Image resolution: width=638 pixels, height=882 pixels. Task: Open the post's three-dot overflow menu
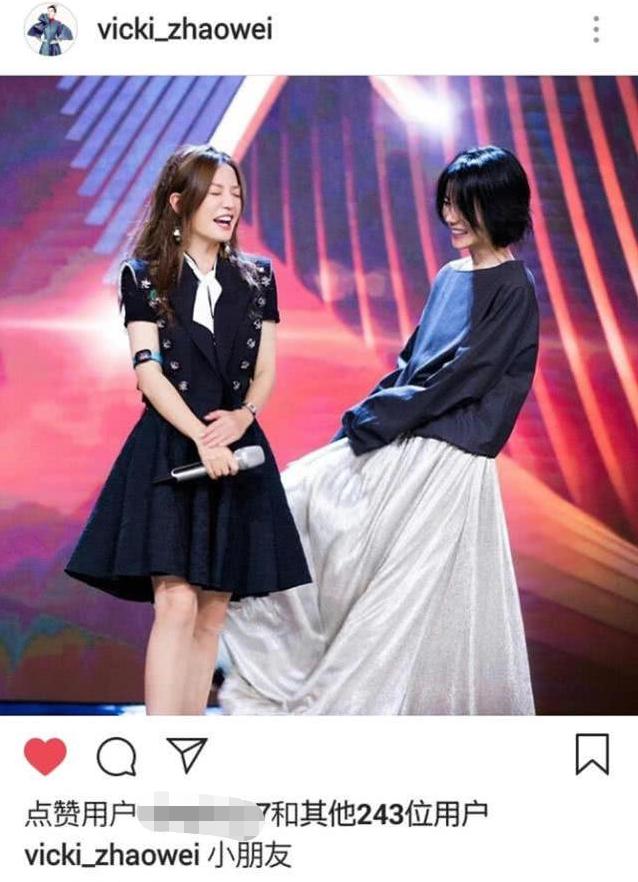pos(596,30)
